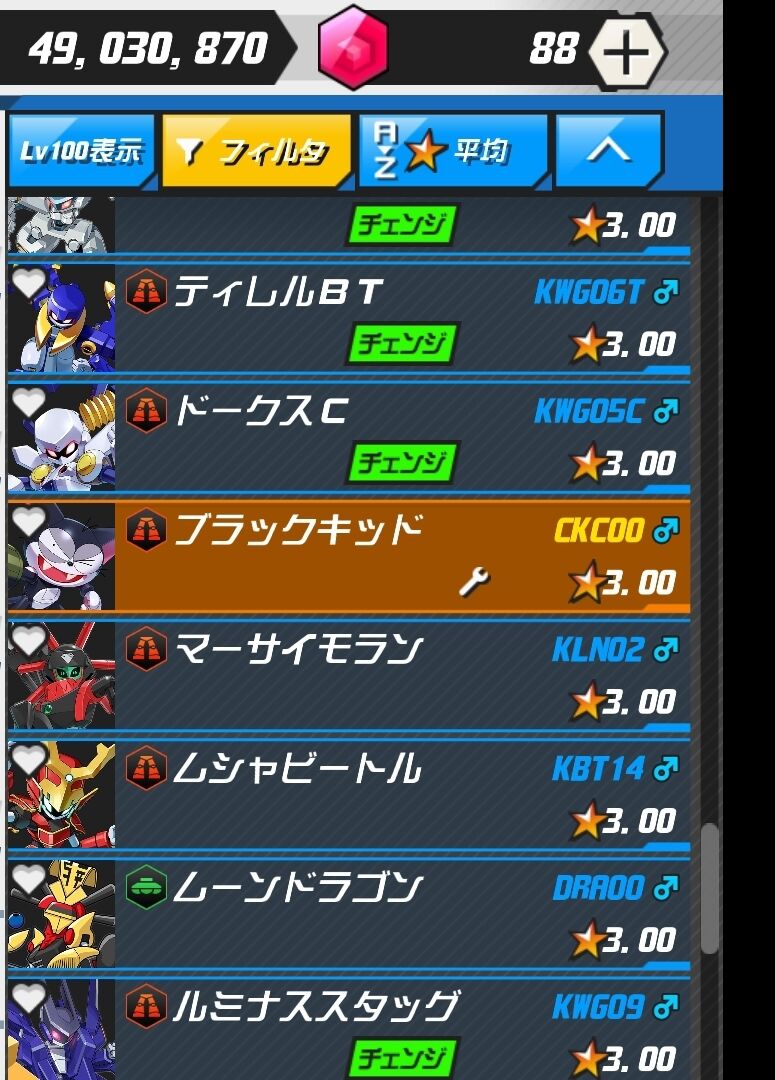The height and width of the screenshot is (1080, 775).
Task: Mark ドークスC as favorite with the heart
Action: (x=28, y=403)
